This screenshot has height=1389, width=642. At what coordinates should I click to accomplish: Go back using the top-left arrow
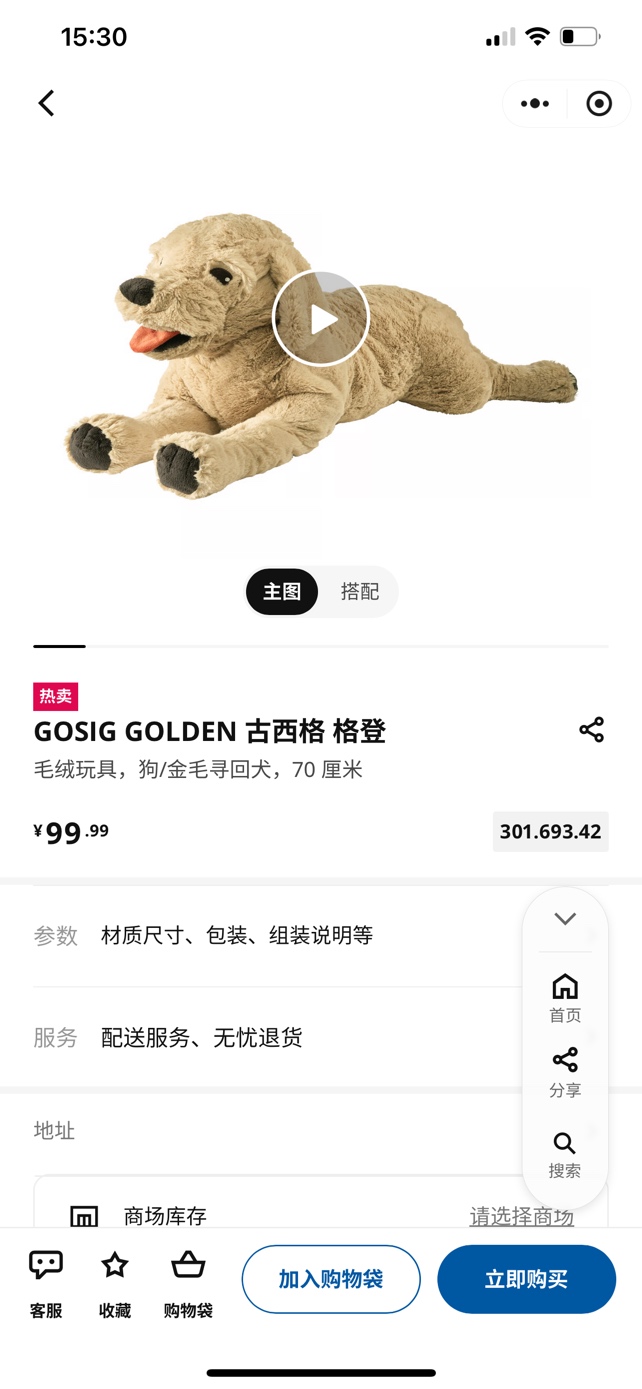46,103
